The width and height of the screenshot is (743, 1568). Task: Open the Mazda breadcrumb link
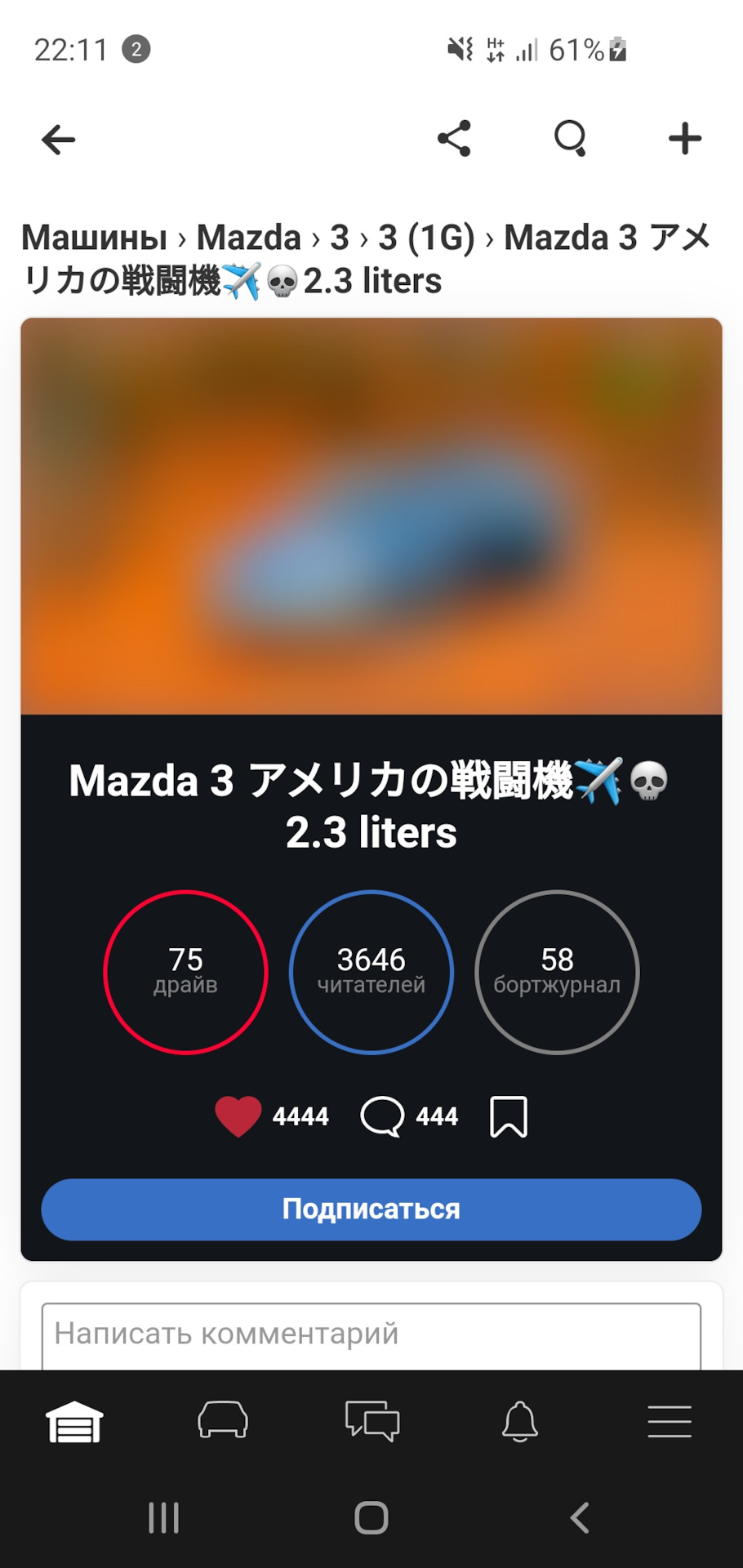(248, 238)
